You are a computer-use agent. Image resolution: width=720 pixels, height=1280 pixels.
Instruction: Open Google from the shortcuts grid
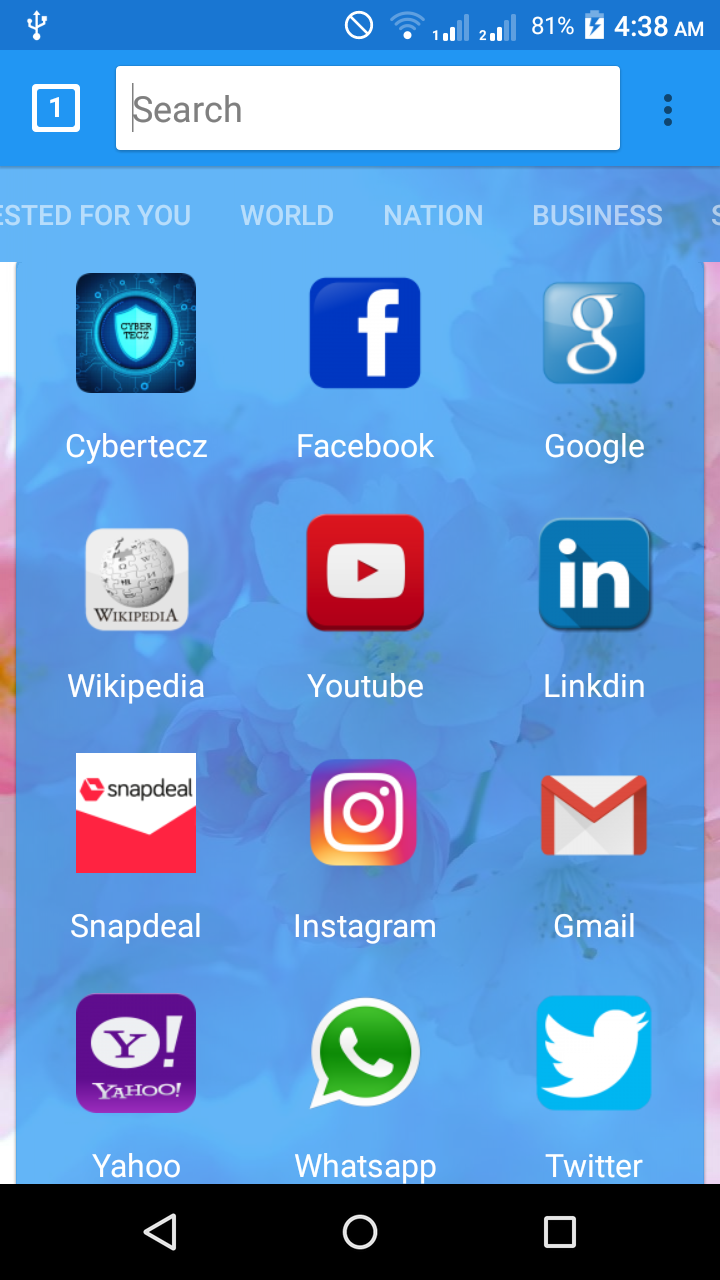(594, 333)
